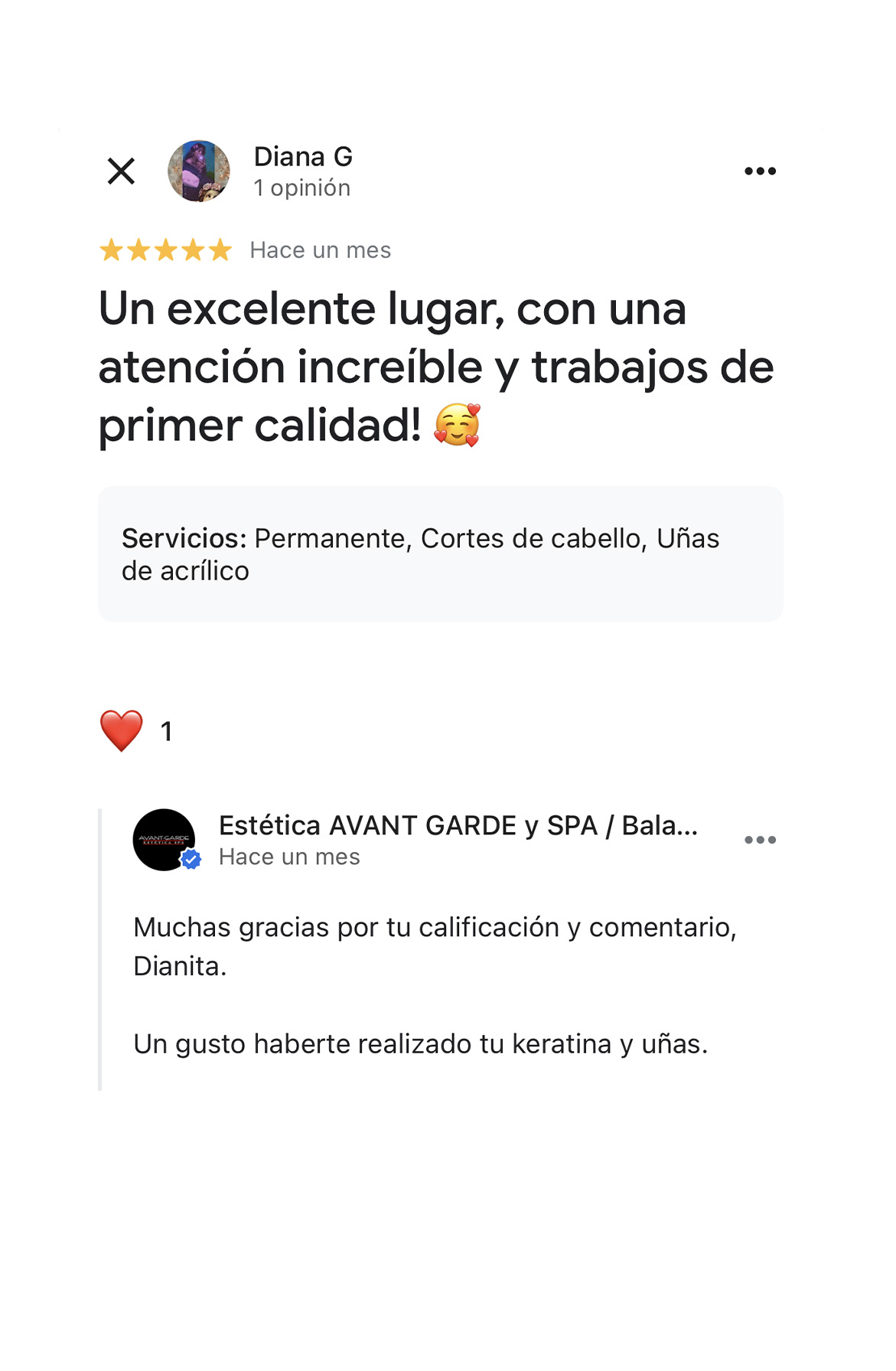The height and width of the screenshot is (1371, 896).
Task: Open Diana G's profile picture
Action: point(199,171)
